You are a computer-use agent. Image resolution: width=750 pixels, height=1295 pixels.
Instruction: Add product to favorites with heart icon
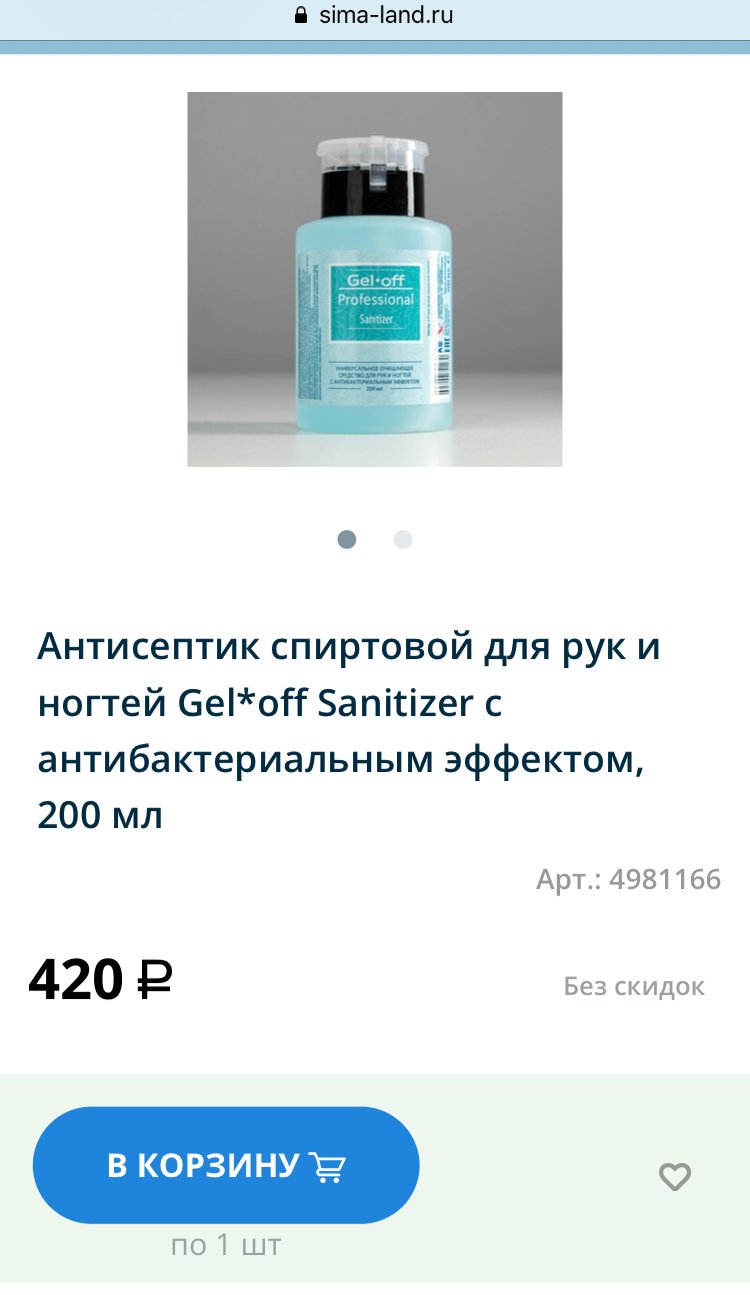pos(675,1177)
